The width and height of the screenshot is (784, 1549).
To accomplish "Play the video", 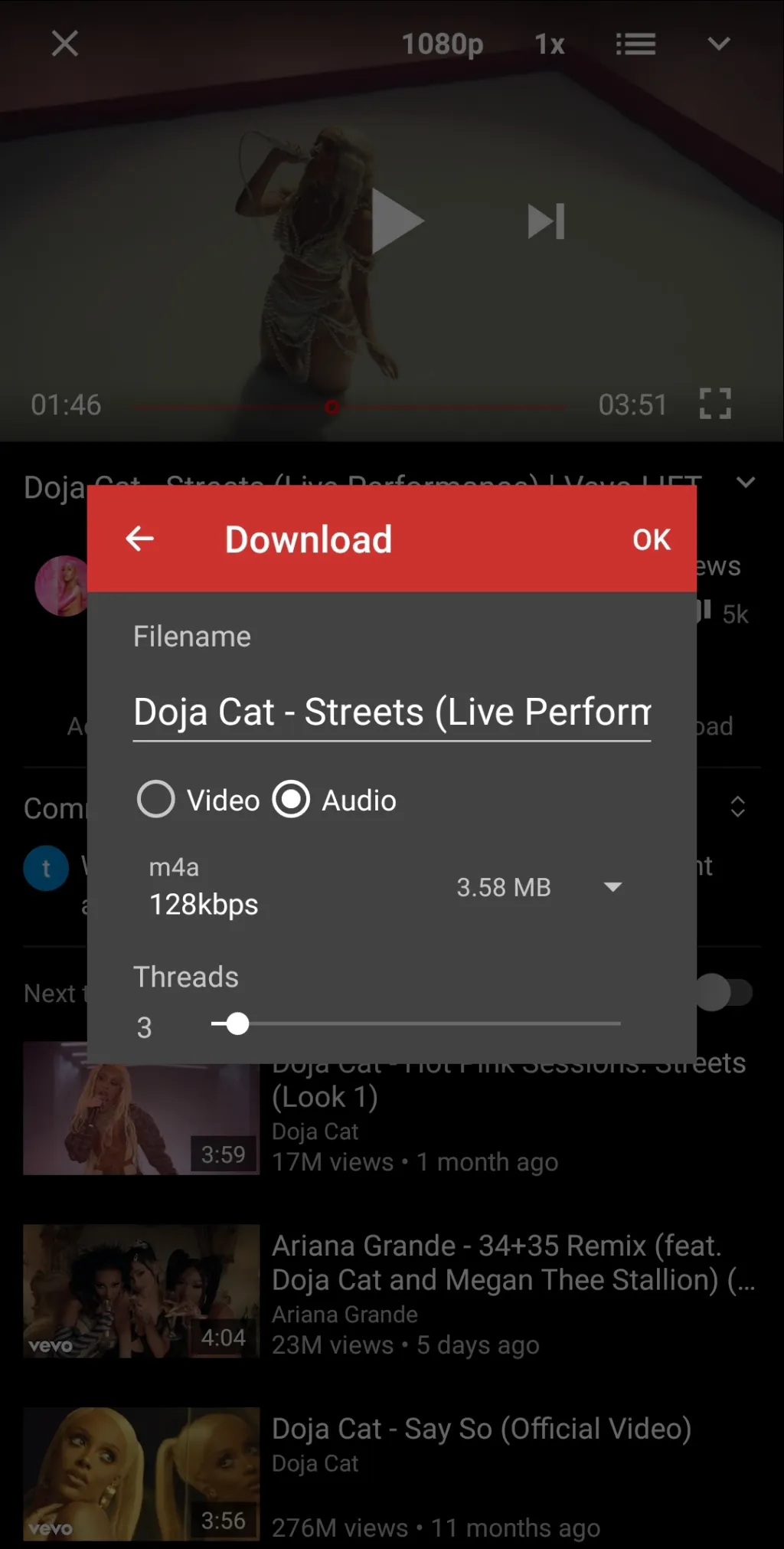I will click(x=395, y=221).
